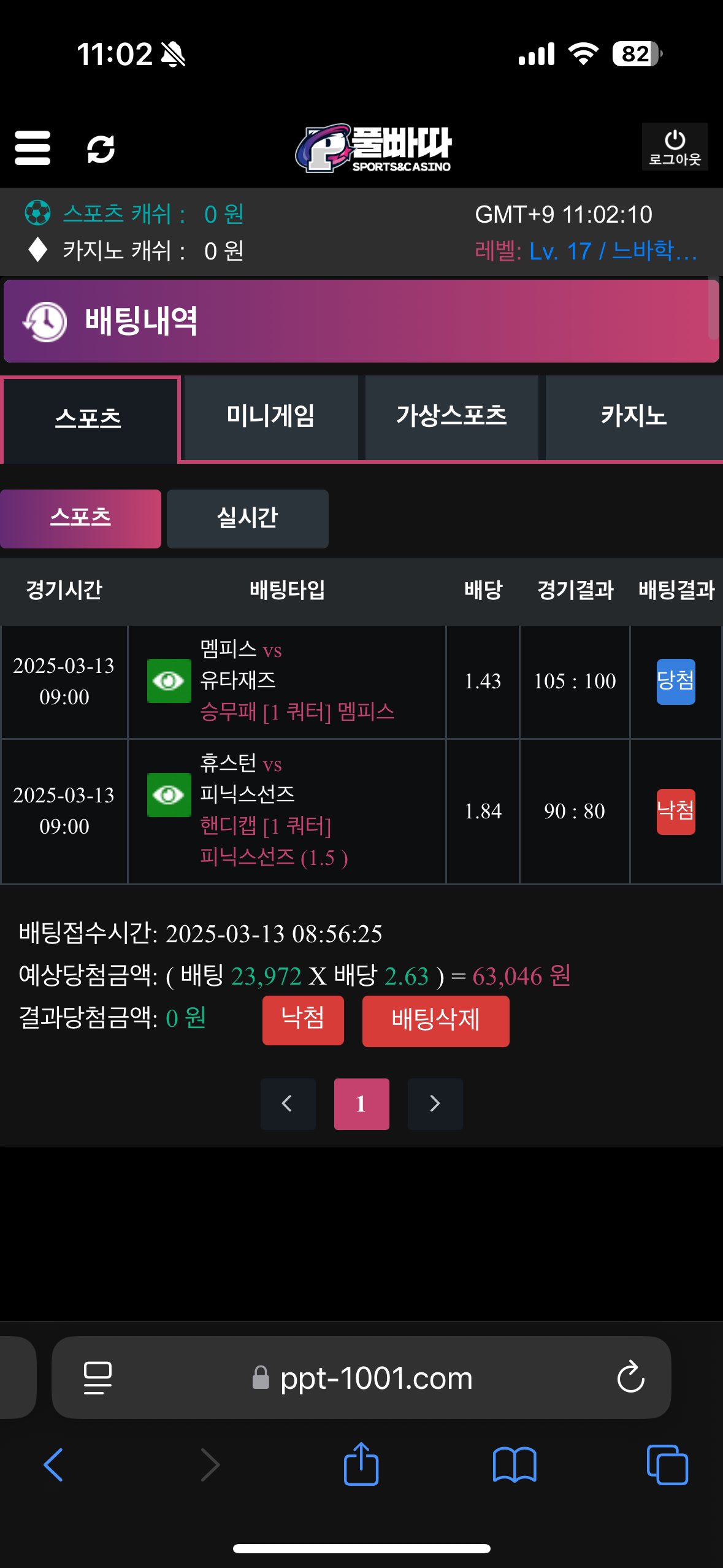The height and width of the screenshot is (1568, 723).
Task: Go to the previous page of bets
Action: 288,1104
